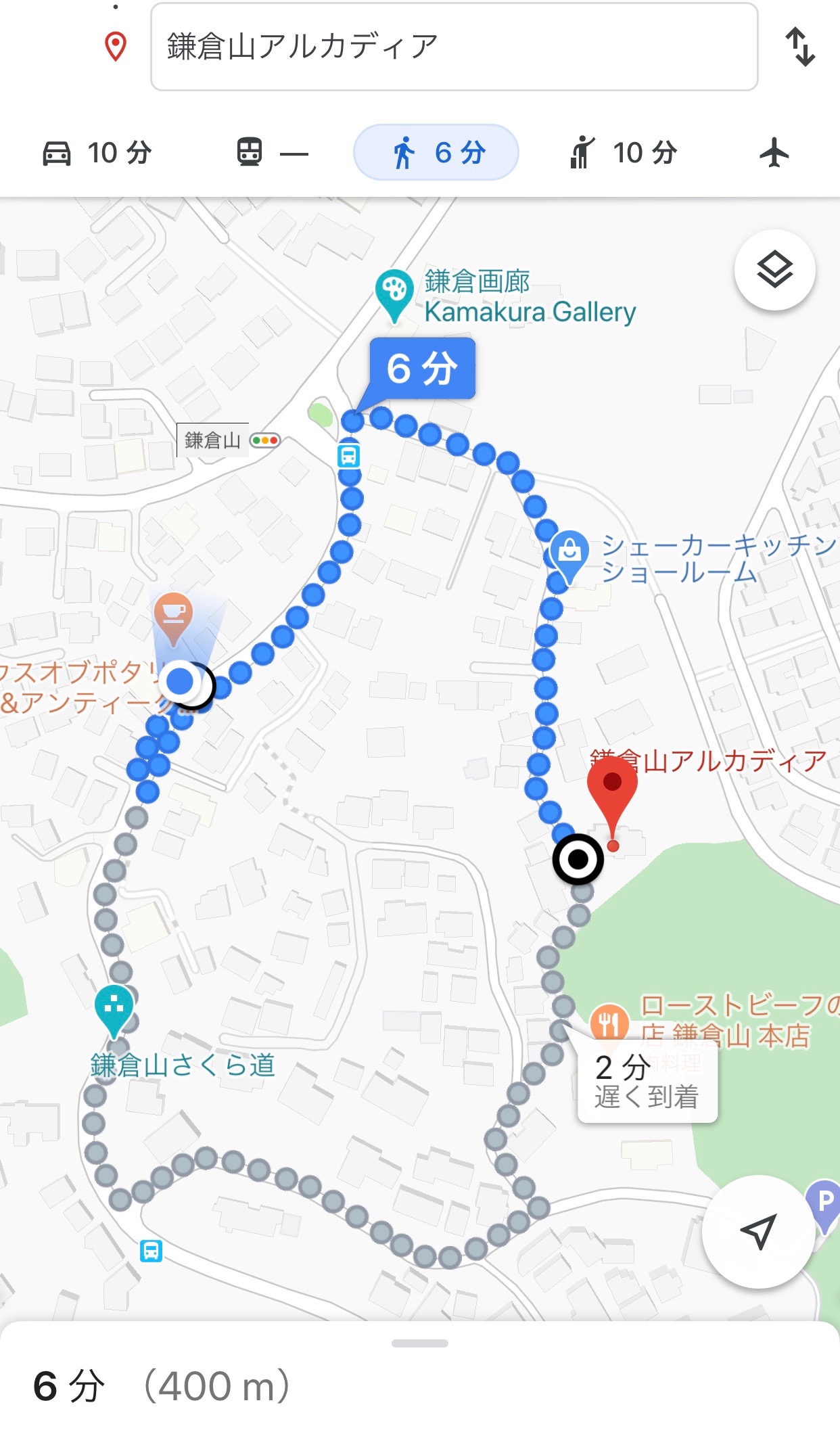Tap the 6 分 route time label
840x1430 pixels.
[422, 369]
